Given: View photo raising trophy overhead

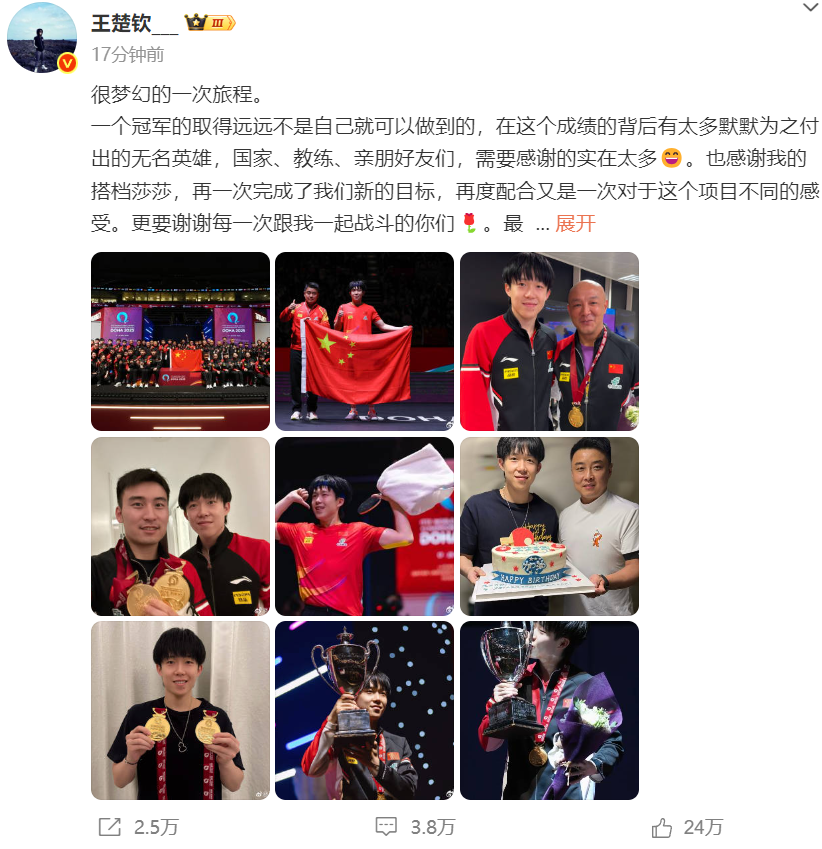Looking at the screenshot, I should (364, 710).
